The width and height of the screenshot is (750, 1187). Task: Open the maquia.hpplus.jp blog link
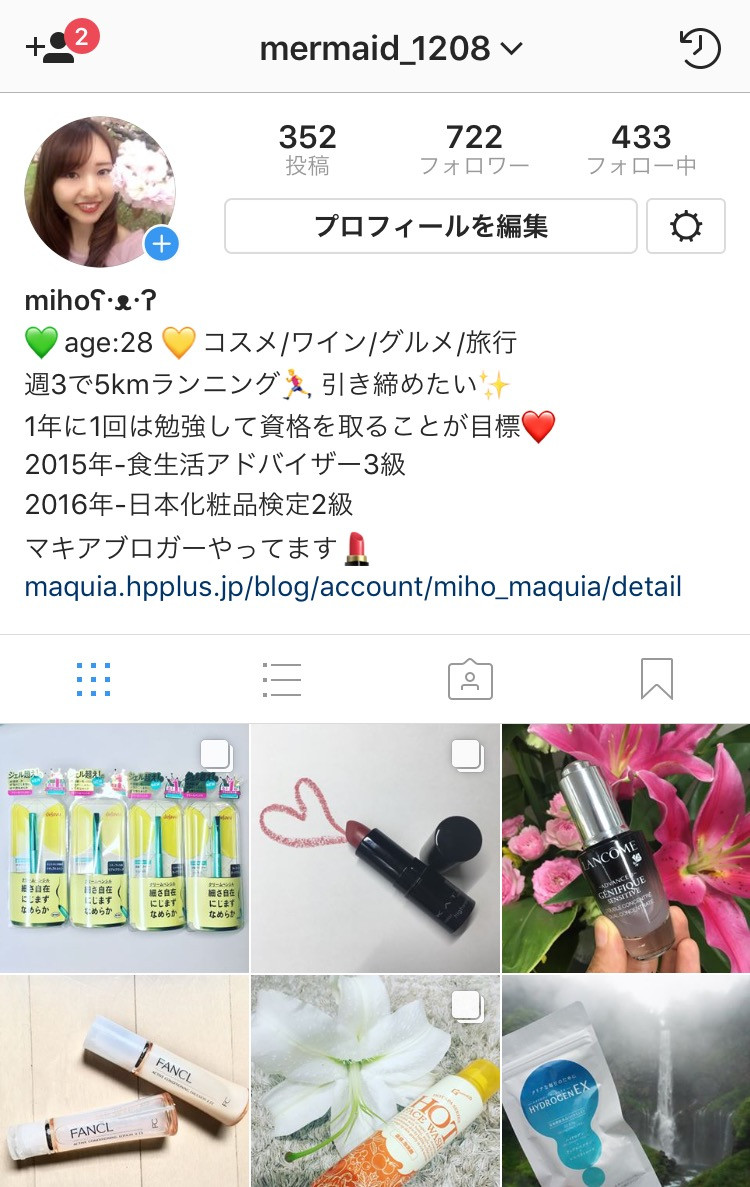pos(353,586)
